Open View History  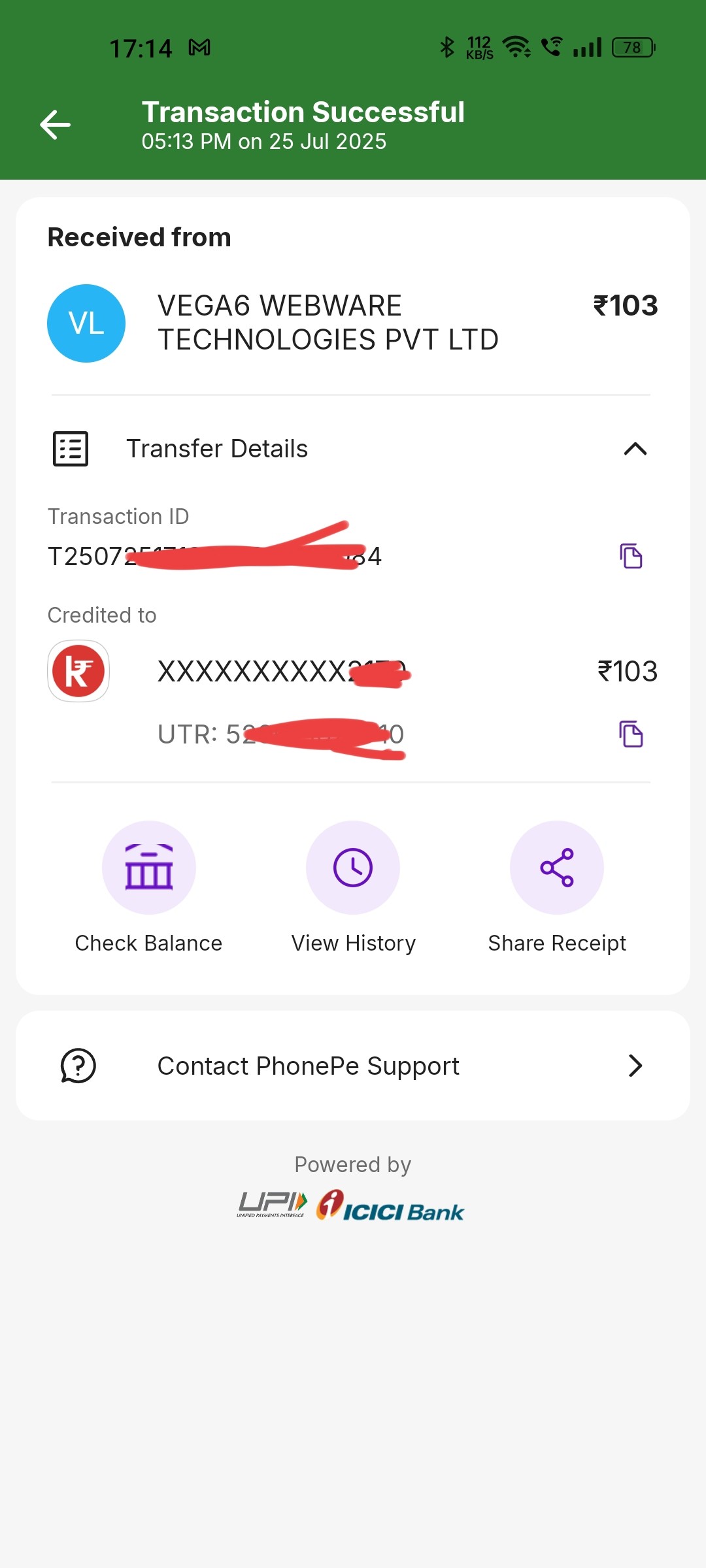[353, 868]
